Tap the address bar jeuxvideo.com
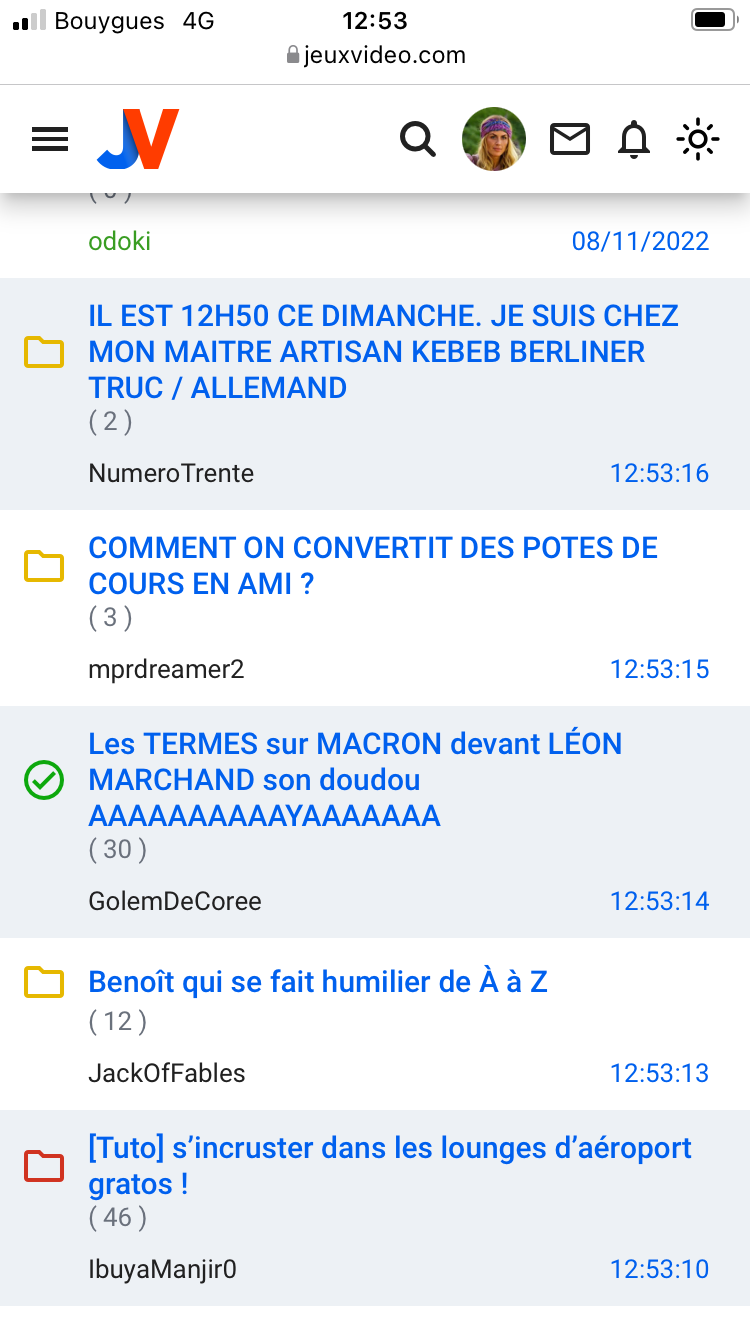This screenshot has width=750, height=1334. (x=375, y=55)
